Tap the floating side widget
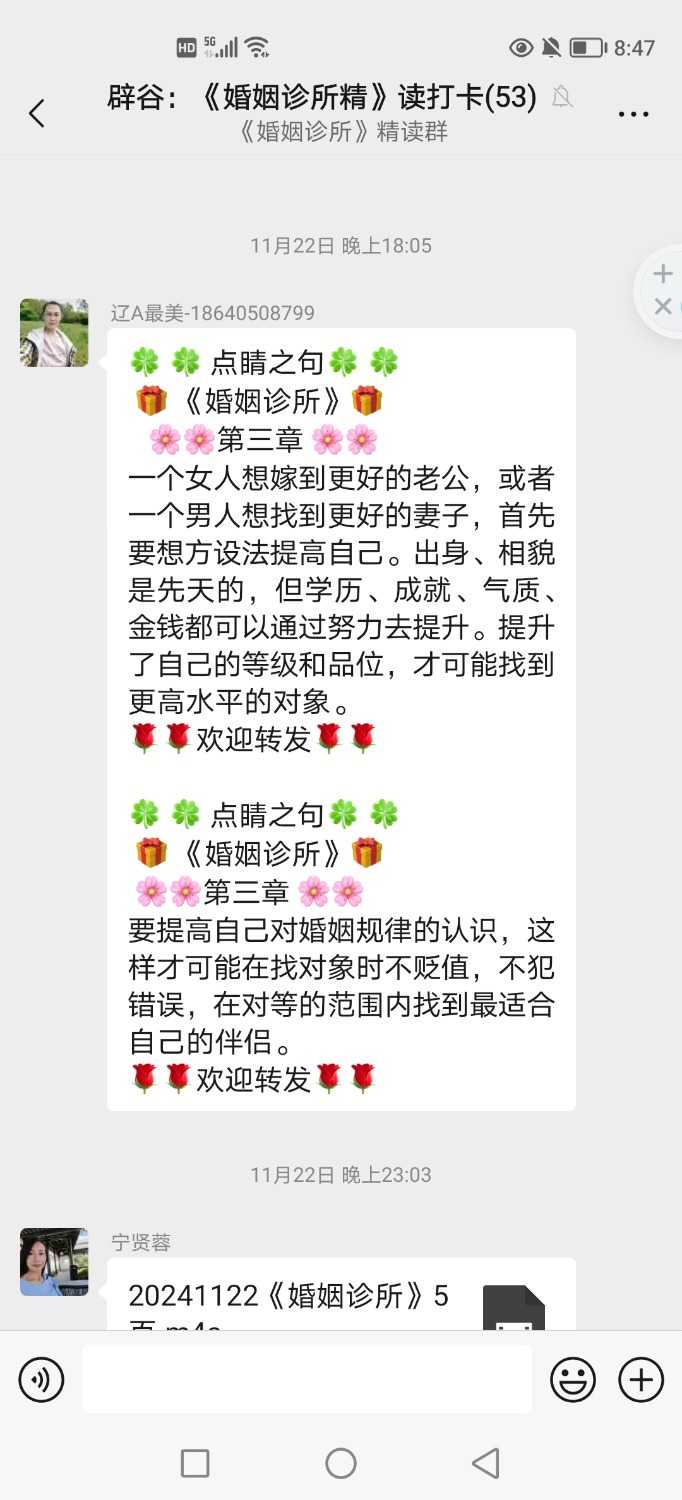This screenshot has width=682, height=1500. click(662, 290)
